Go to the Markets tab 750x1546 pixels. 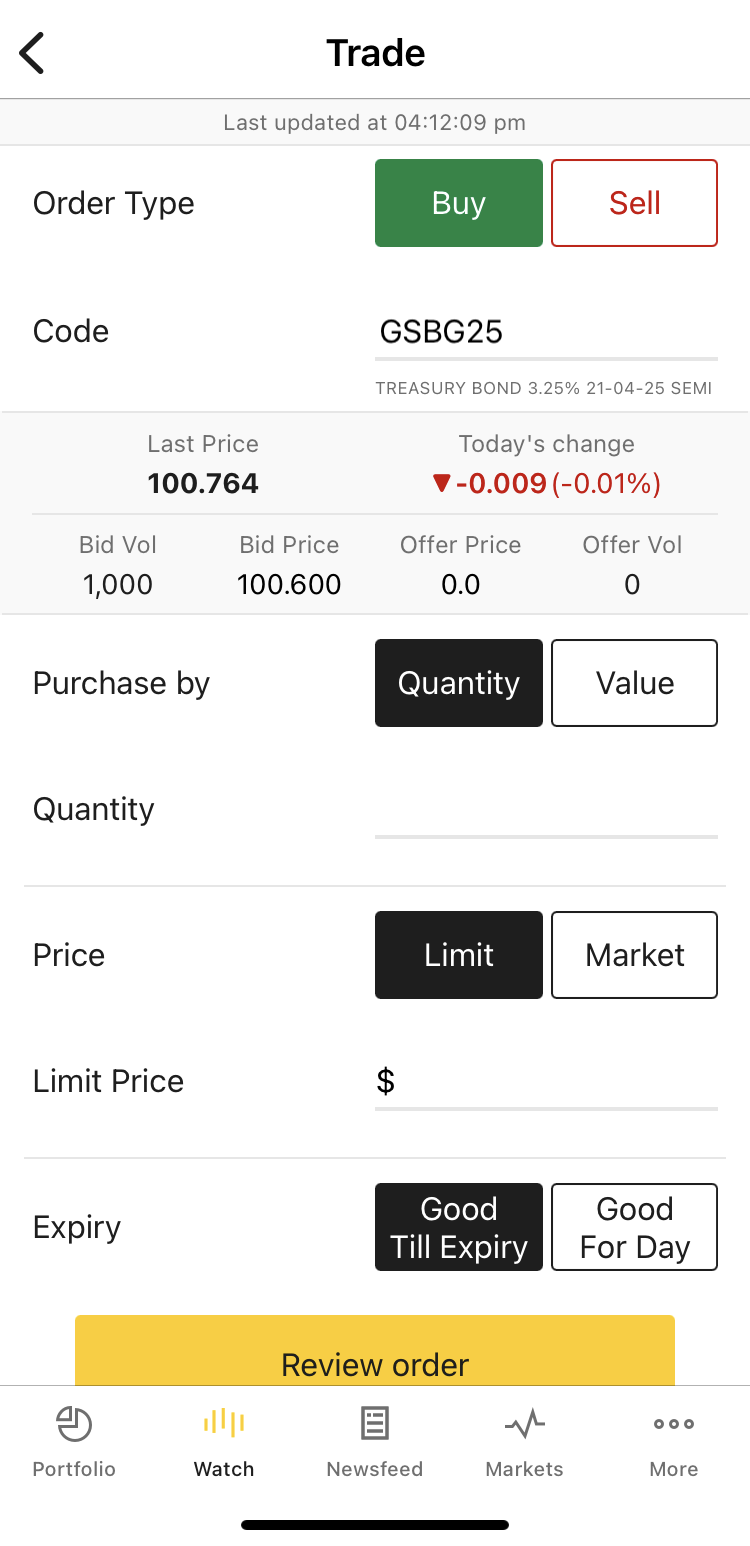(x=525, y=1441)
